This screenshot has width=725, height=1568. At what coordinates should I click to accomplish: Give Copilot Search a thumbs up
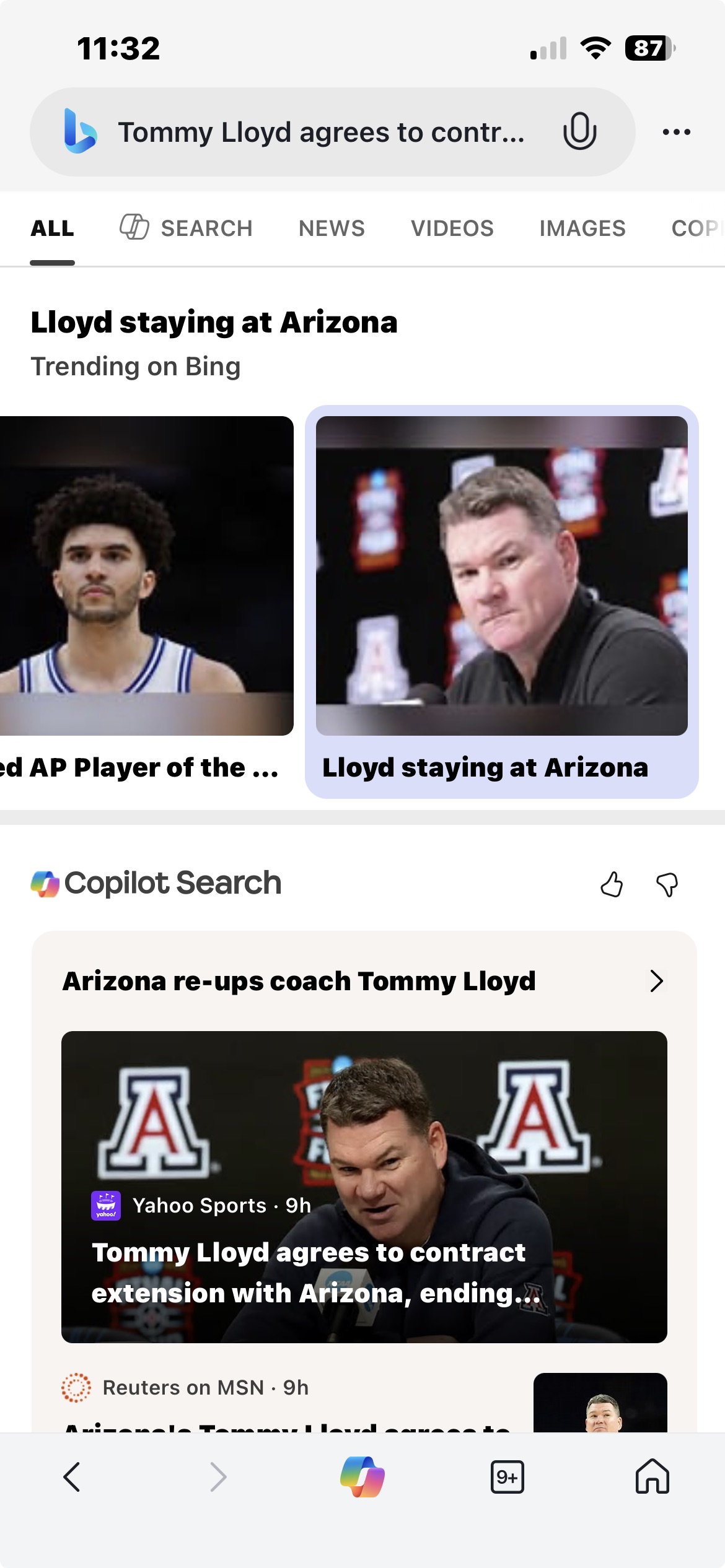(x=612, y=884)
